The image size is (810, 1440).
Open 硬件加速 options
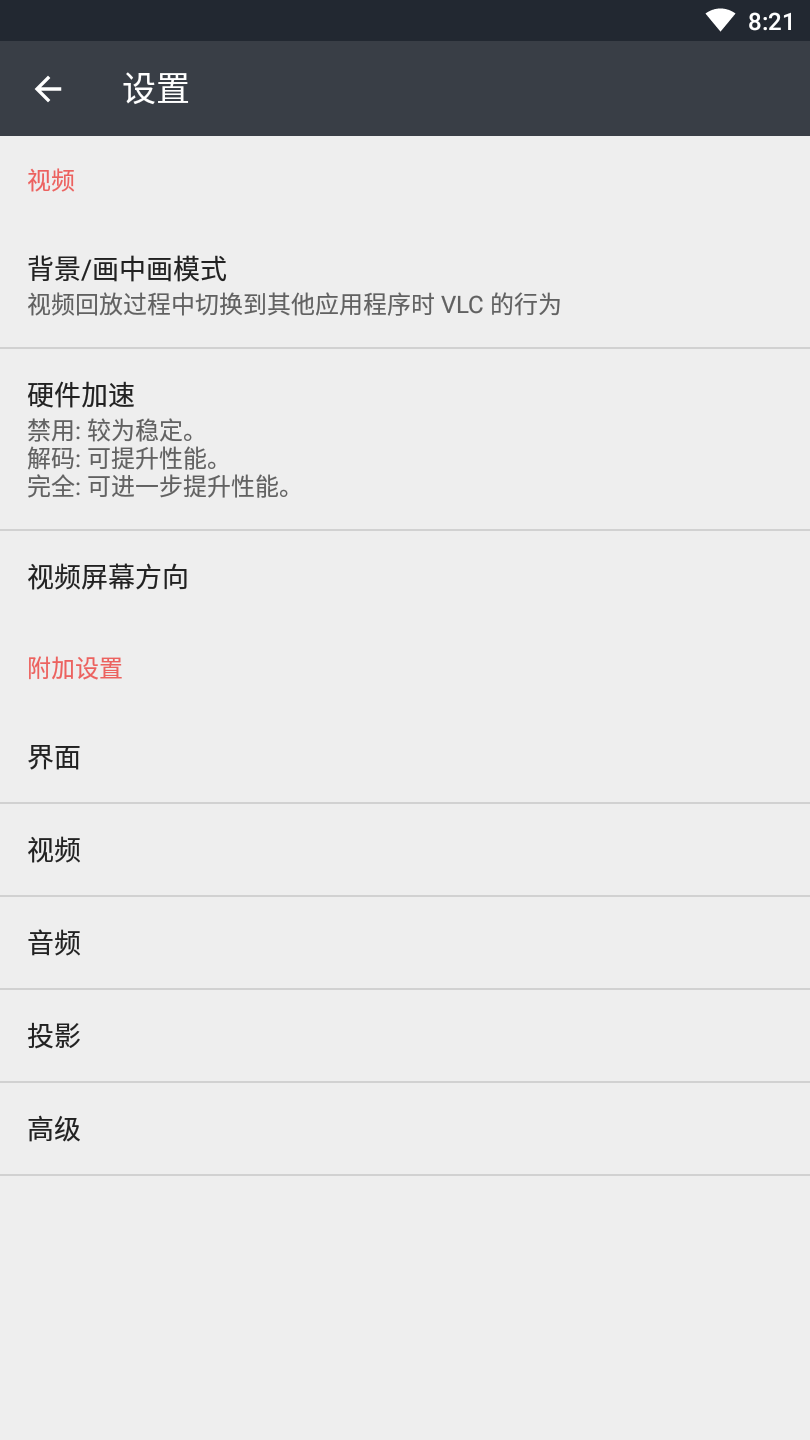coord(405,439)
